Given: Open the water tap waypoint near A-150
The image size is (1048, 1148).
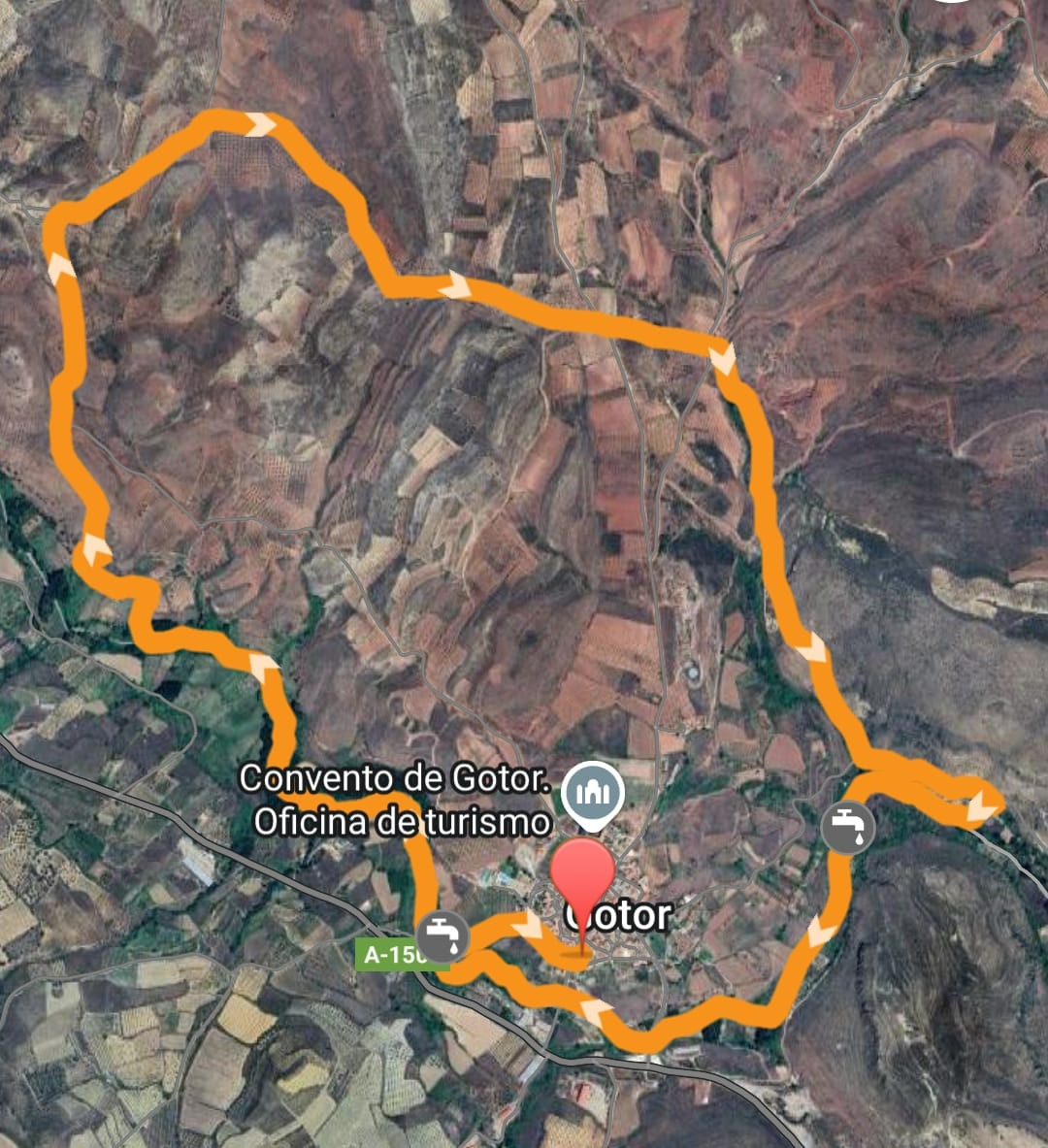Looking at the screenshot, I should (443, 936).
